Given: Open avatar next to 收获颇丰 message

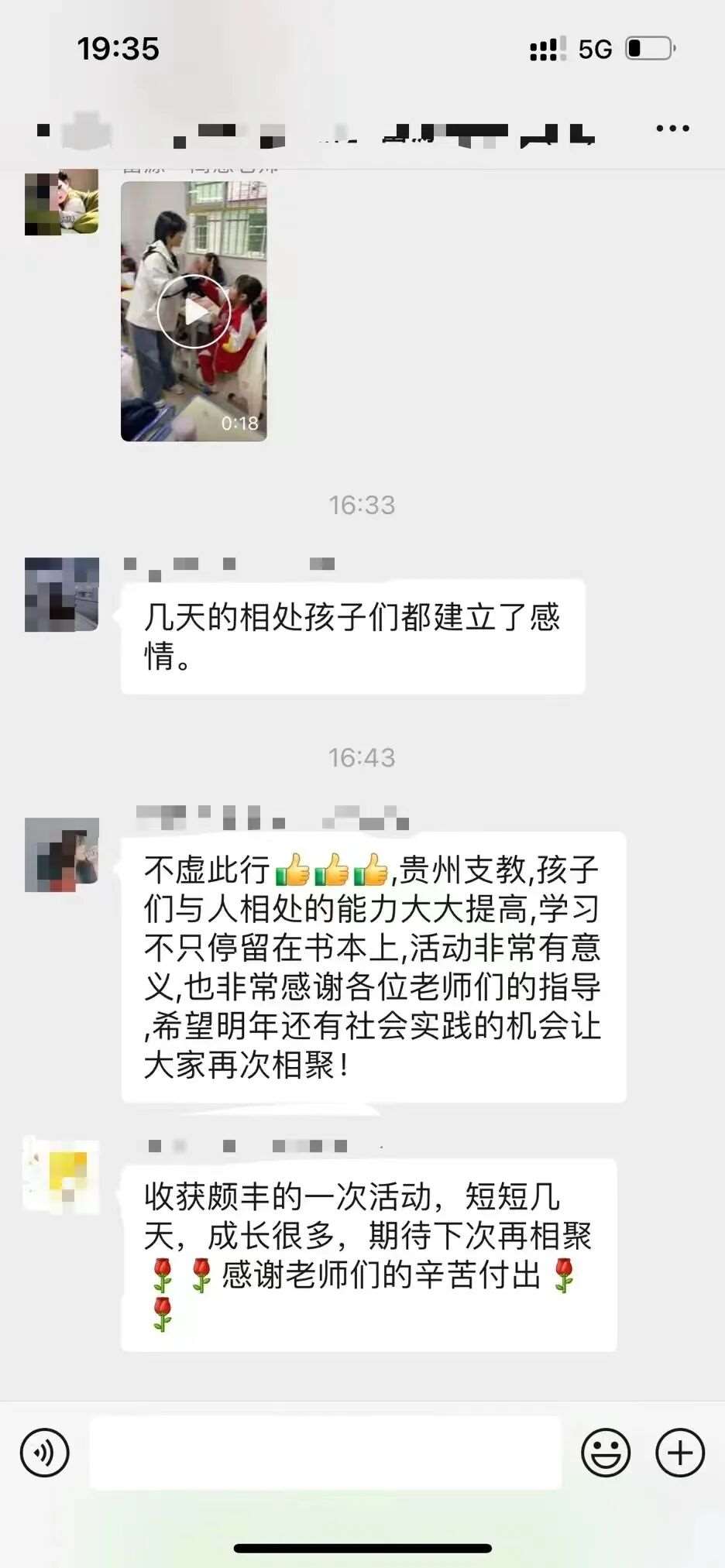Looking at the screenshot, I should [x=62, y=1175].
